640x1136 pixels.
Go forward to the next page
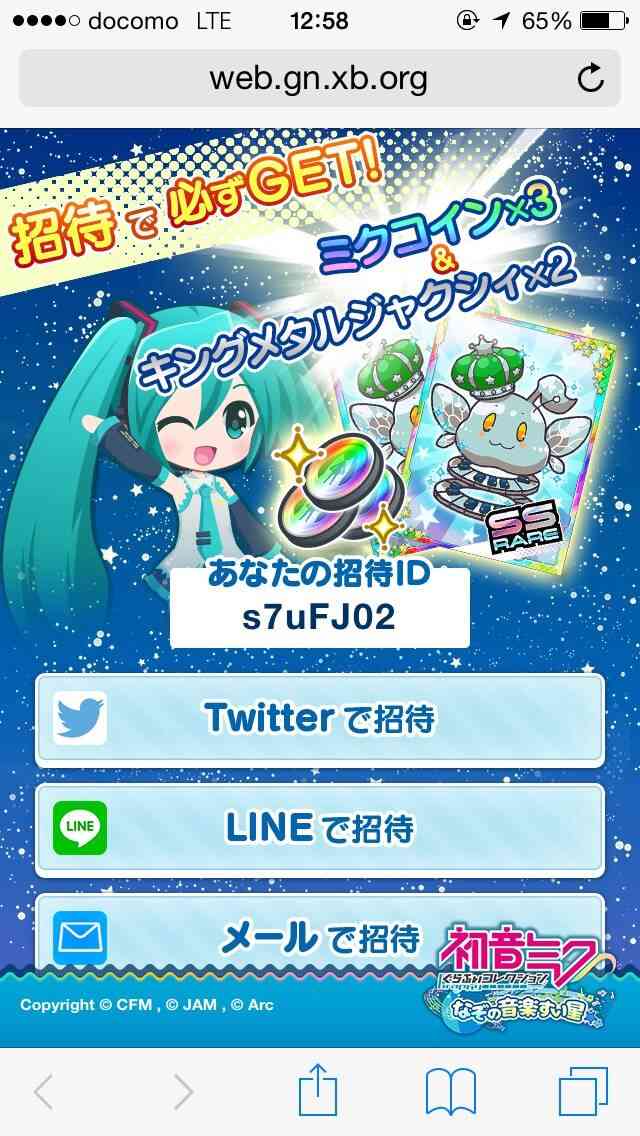tap(183, 1092)
